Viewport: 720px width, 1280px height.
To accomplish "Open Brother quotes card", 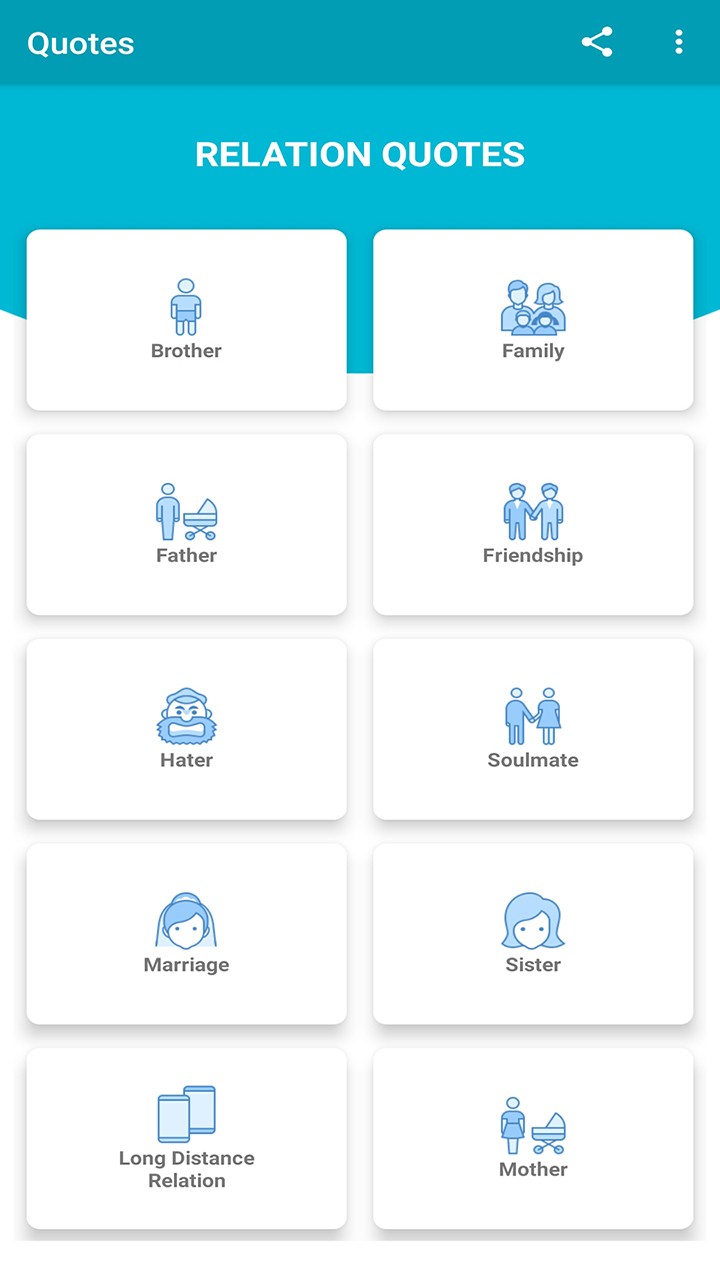I will click(x=187, y=320).
